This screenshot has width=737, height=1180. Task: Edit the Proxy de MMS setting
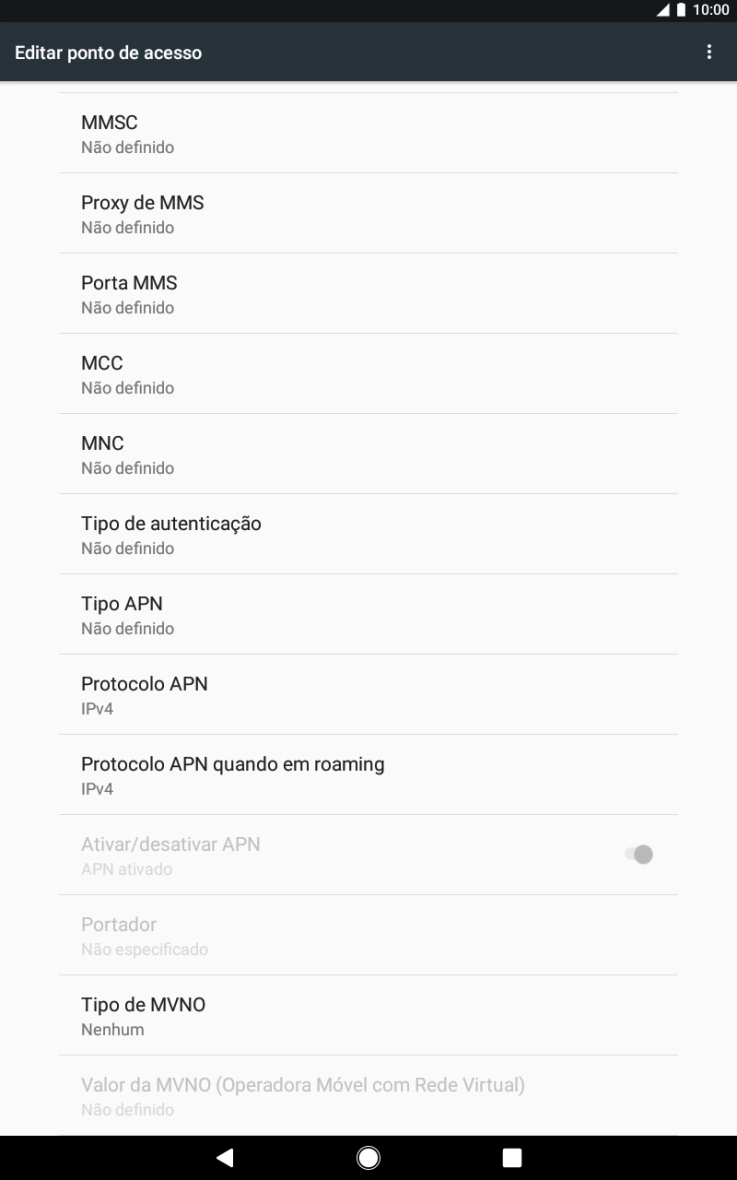[x=368, y=213]
